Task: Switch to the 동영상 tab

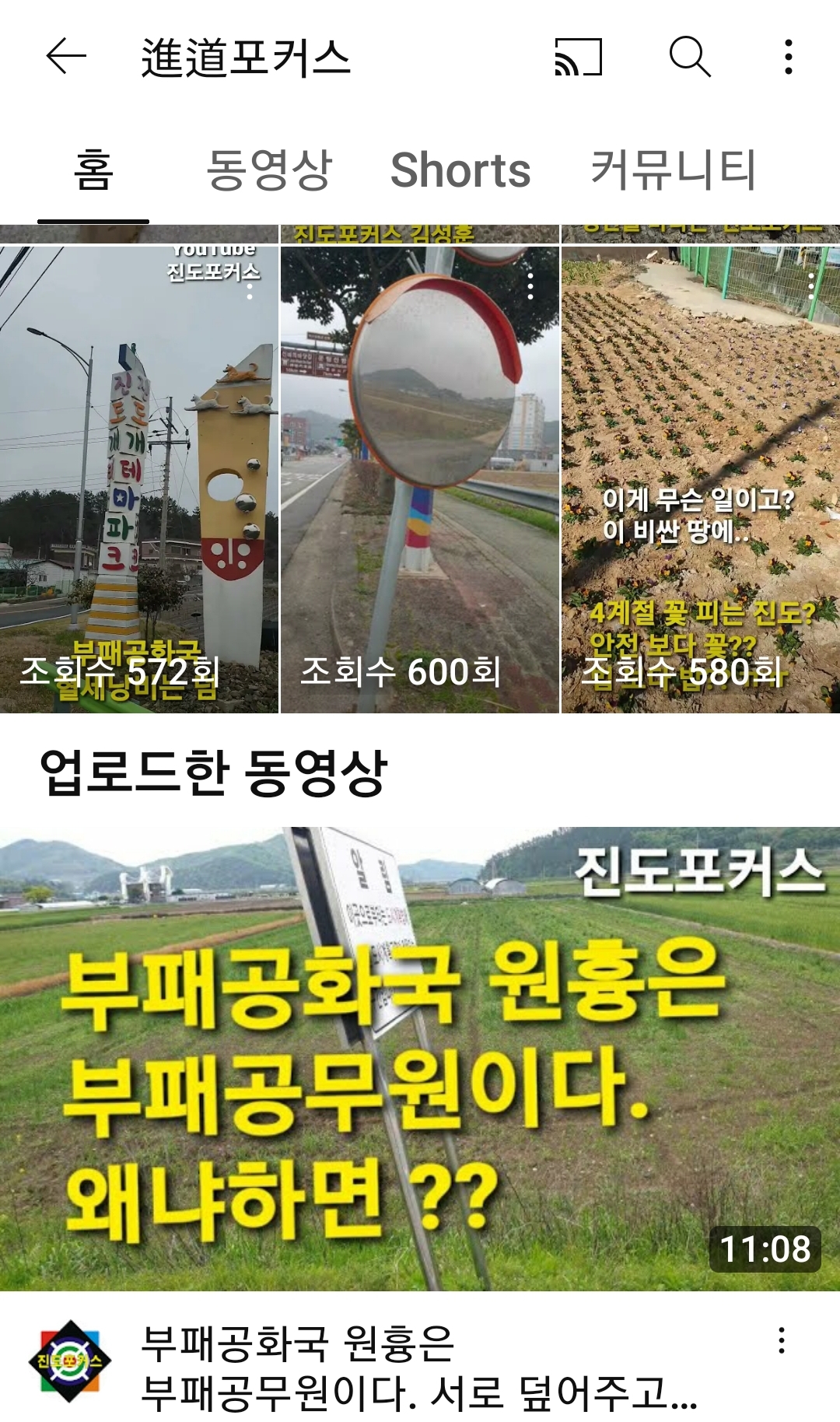Action: (269, 170)
